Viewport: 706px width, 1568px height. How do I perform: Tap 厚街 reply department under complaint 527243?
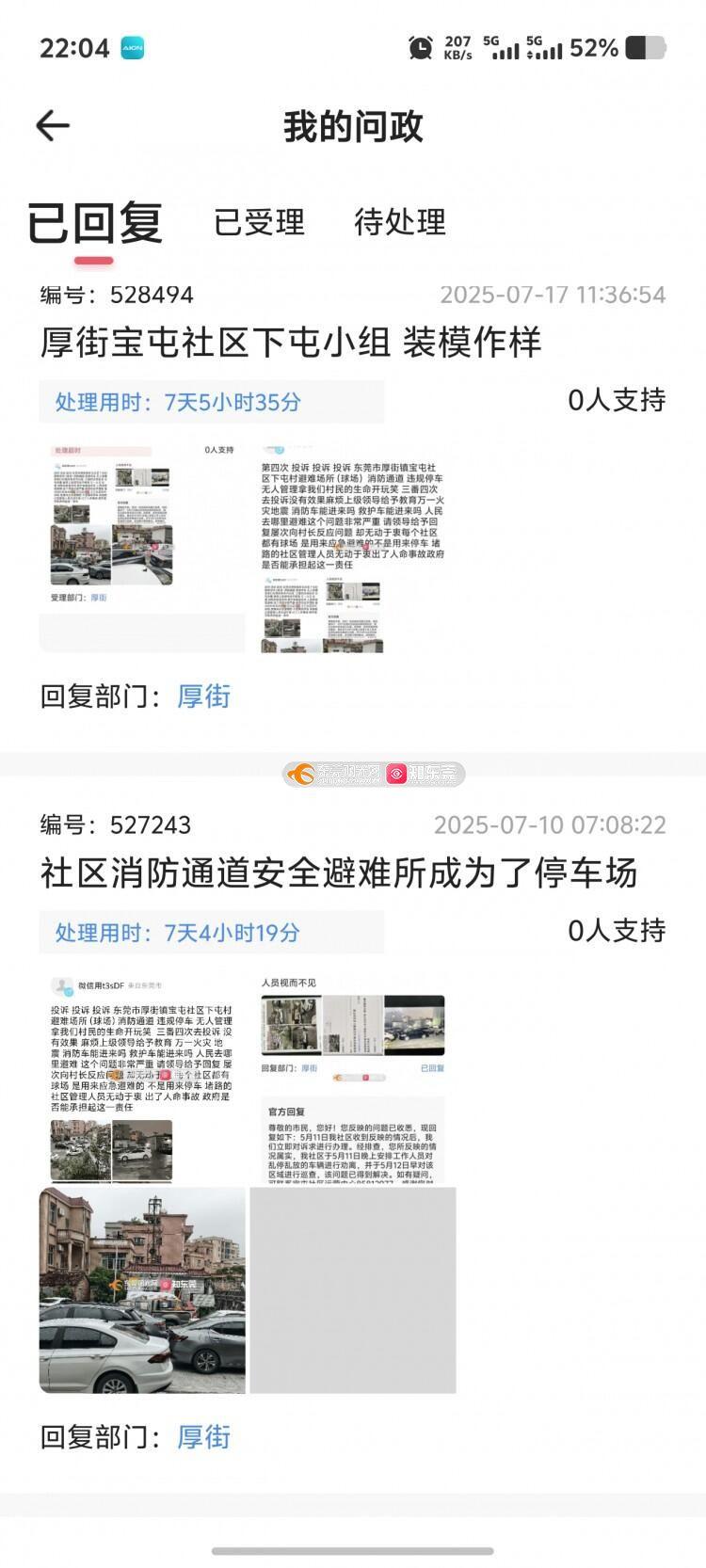click(204, 1436)
